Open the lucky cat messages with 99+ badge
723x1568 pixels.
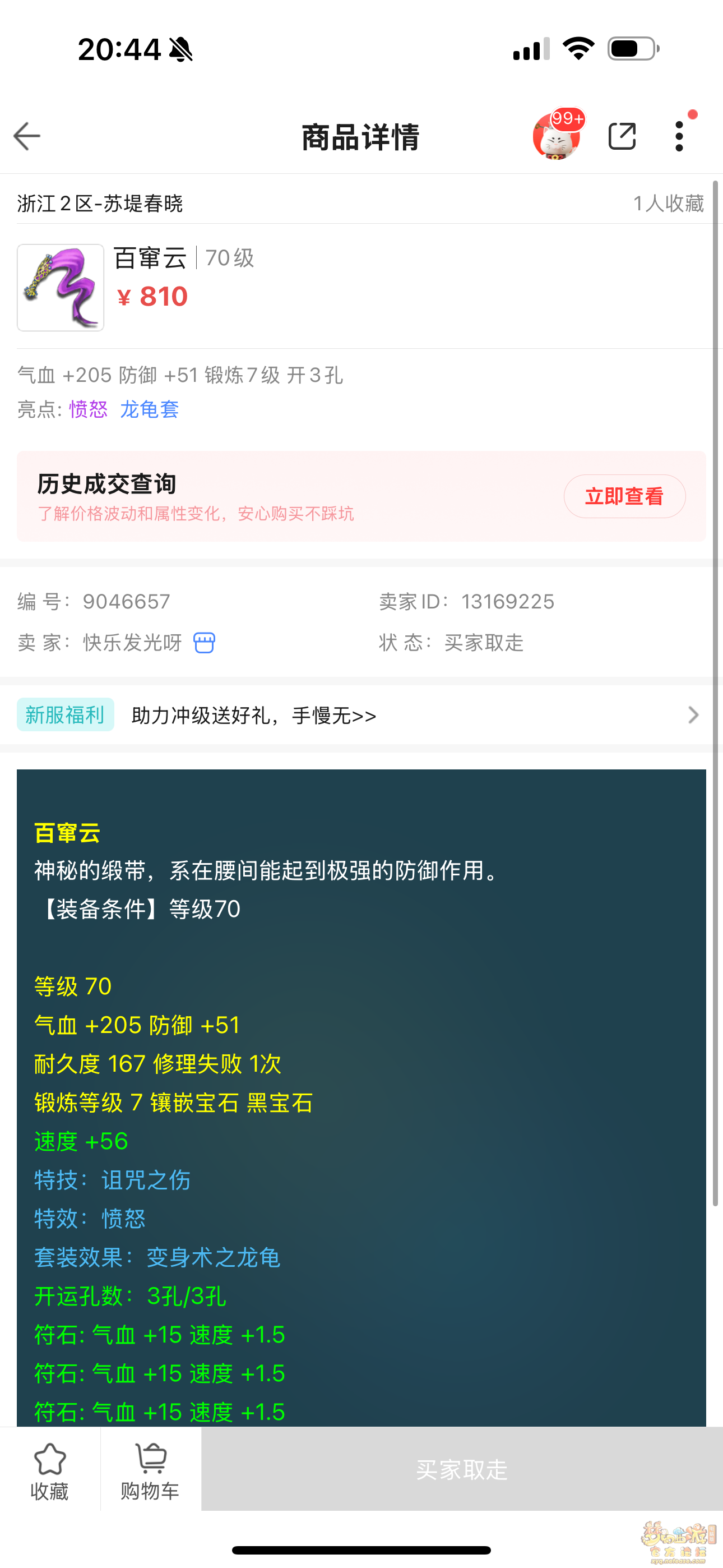click(x=555, y=136)
